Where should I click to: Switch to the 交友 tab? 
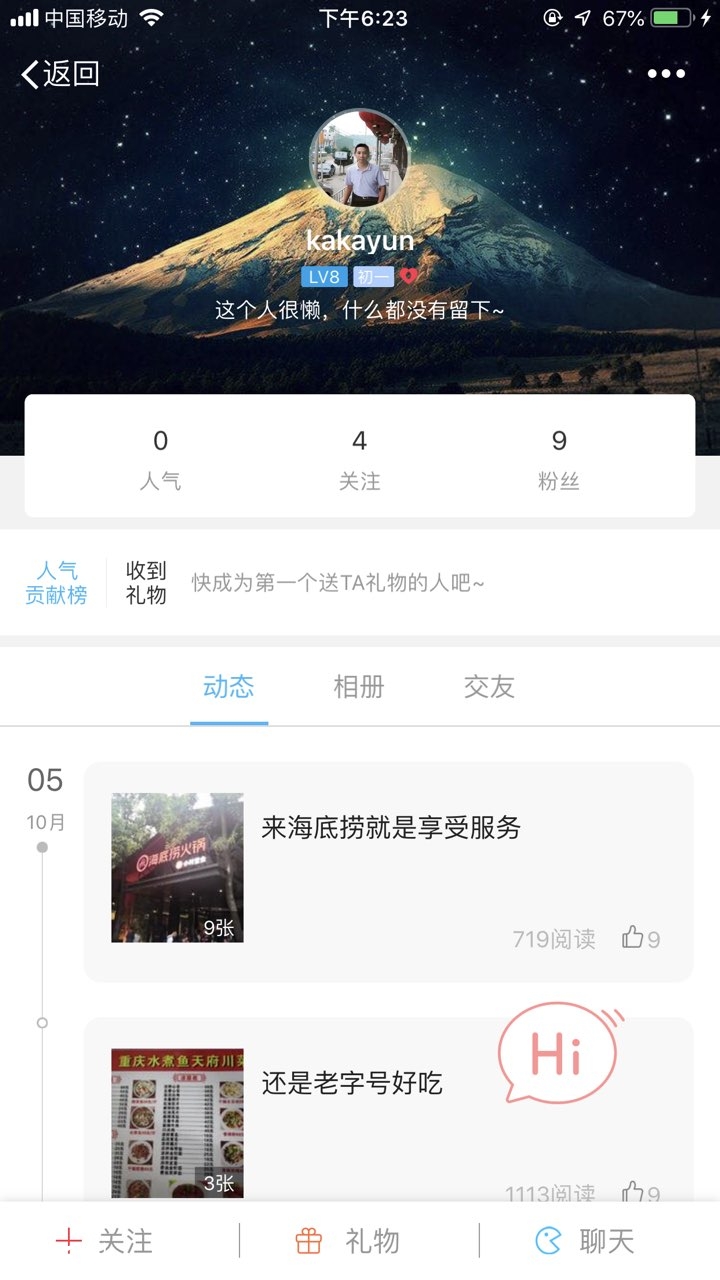point(489,687)
